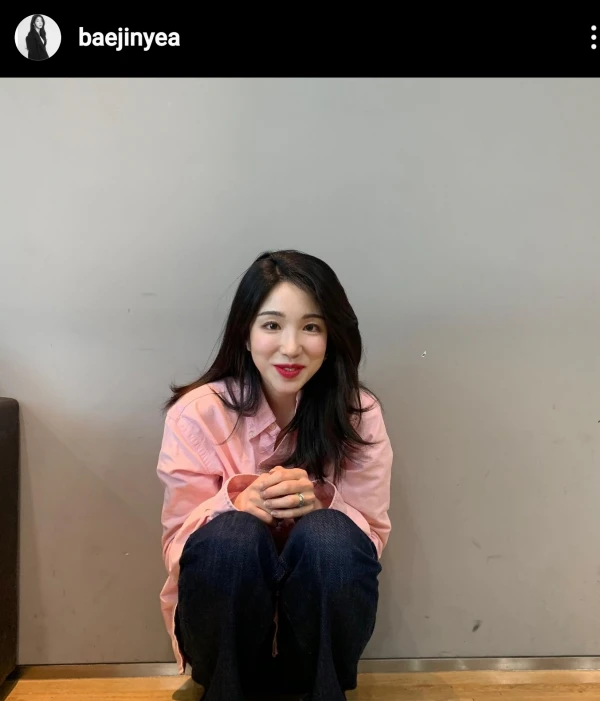The image size is (600, 701).
Task: Open baejinyea's profile picture
Action: pyautogui.click(x=37, y=37)
